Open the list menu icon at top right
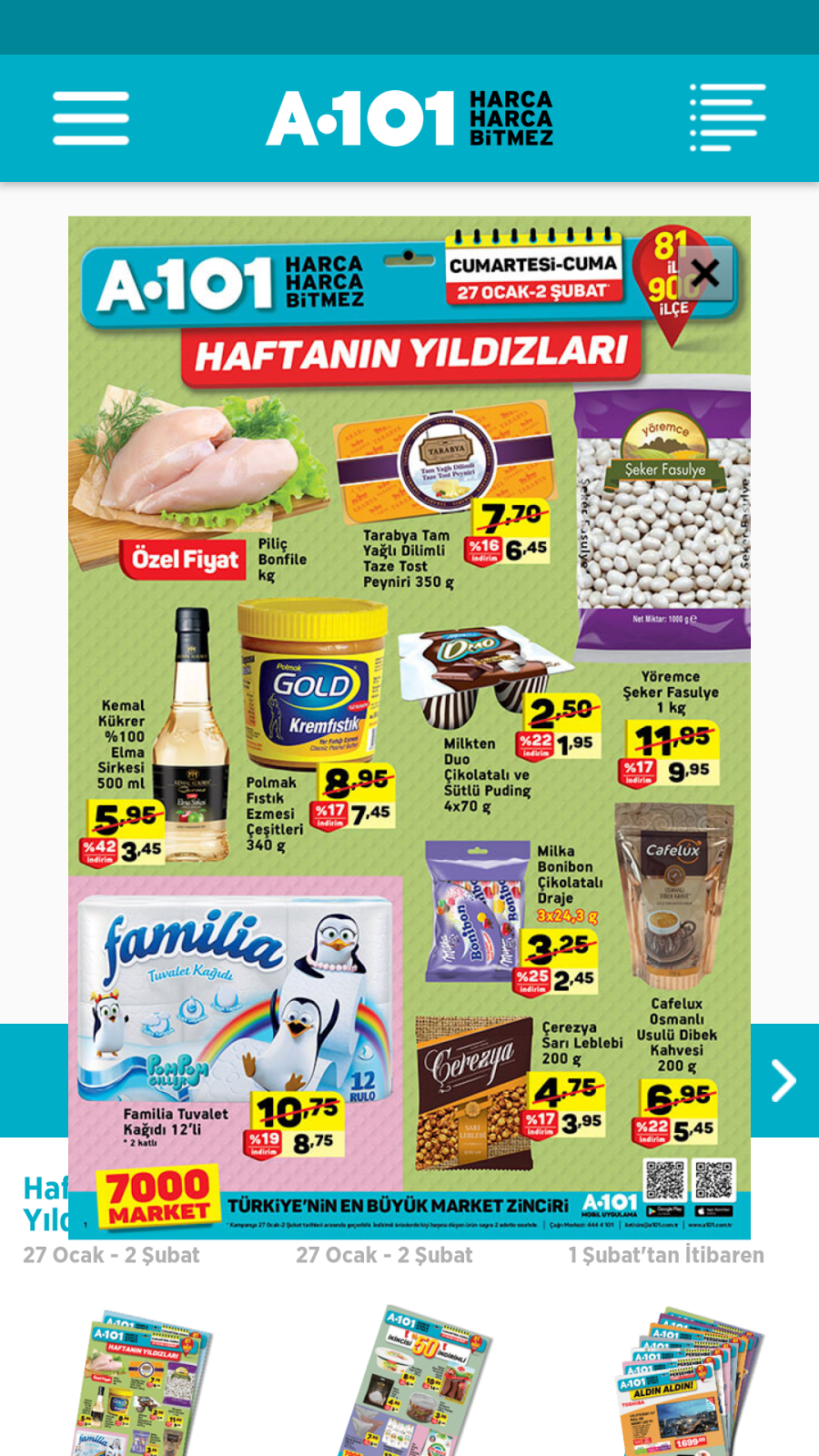 click(x=728, y=117)
